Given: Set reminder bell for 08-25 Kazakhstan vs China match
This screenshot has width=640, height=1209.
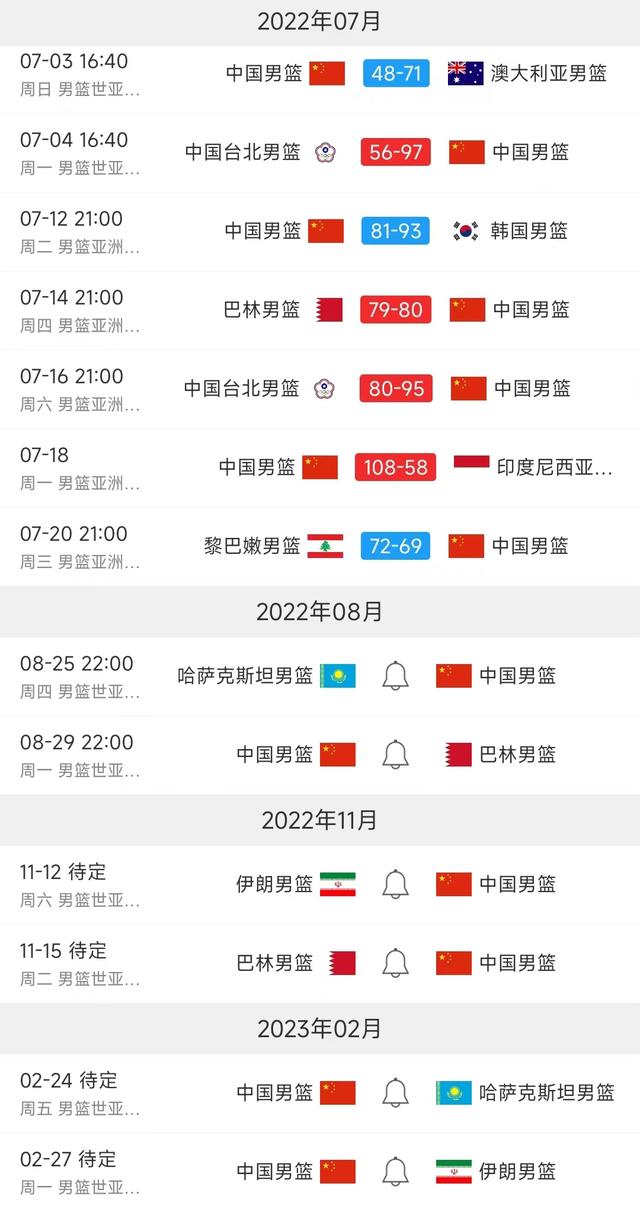Looking at the screenshot, I should [395, 676].
